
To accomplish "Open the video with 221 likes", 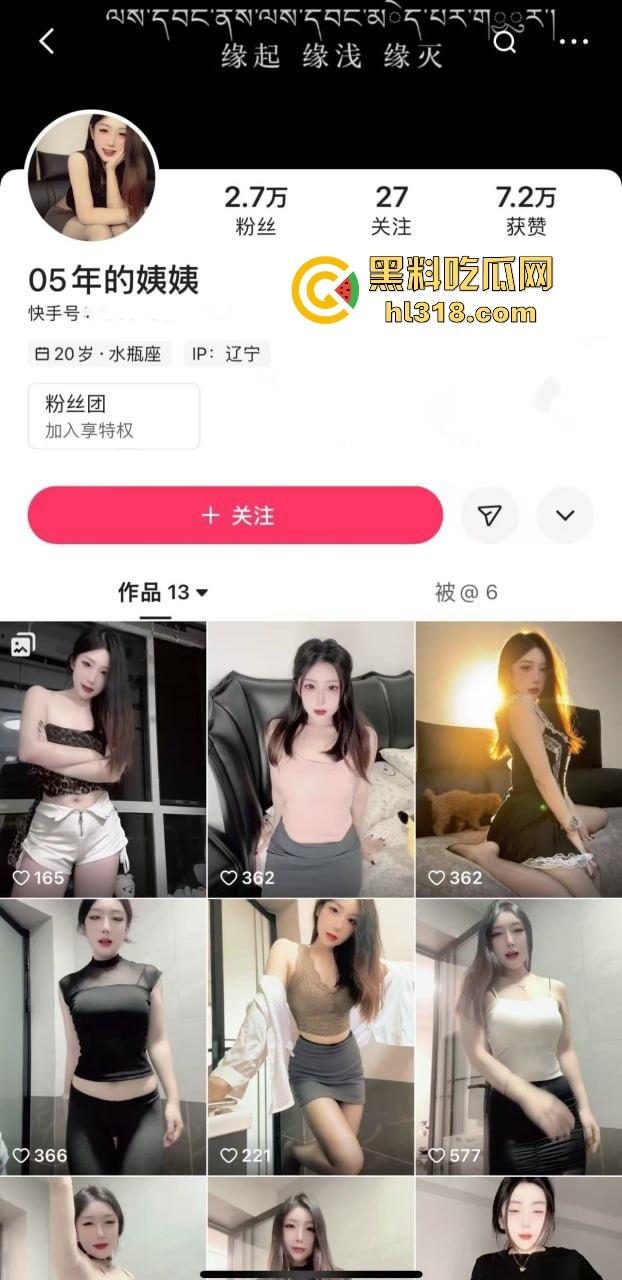I will (x=310, y=1035).
